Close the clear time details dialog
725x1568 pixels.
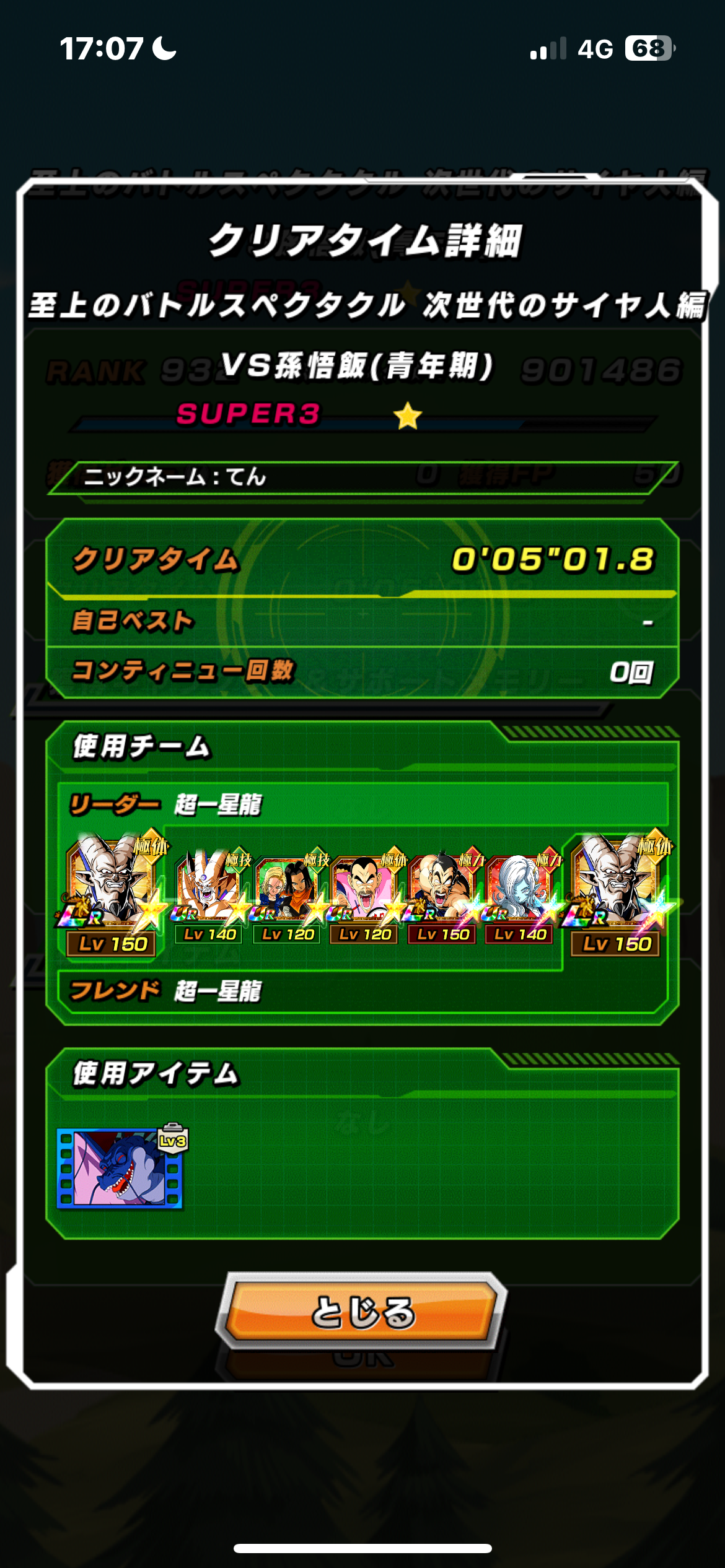(362, 1312)
